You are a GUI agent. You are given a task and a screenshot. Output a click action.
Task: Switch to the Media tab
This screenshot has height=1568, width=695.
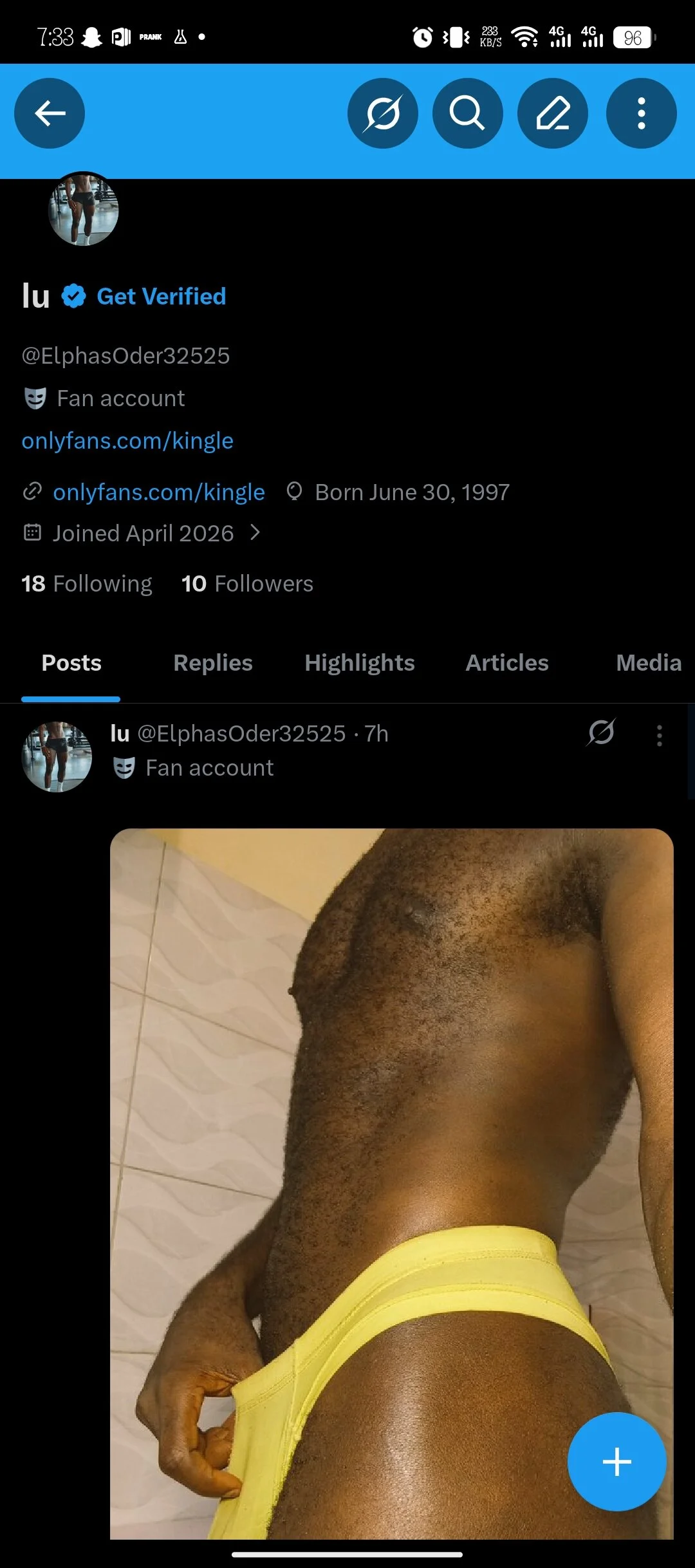[x=648, y=663]
